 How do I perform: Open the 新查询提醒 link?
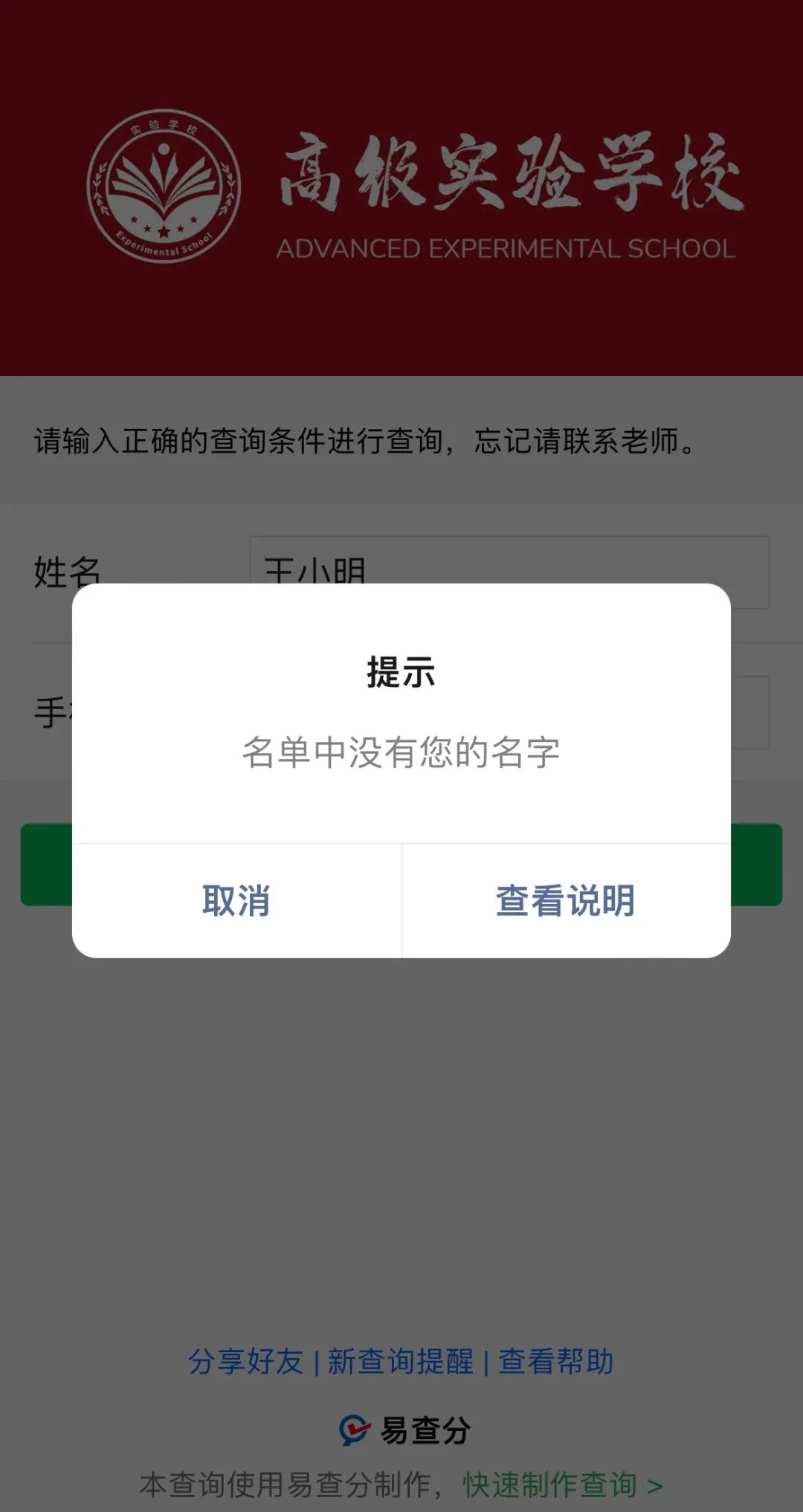400,1361
